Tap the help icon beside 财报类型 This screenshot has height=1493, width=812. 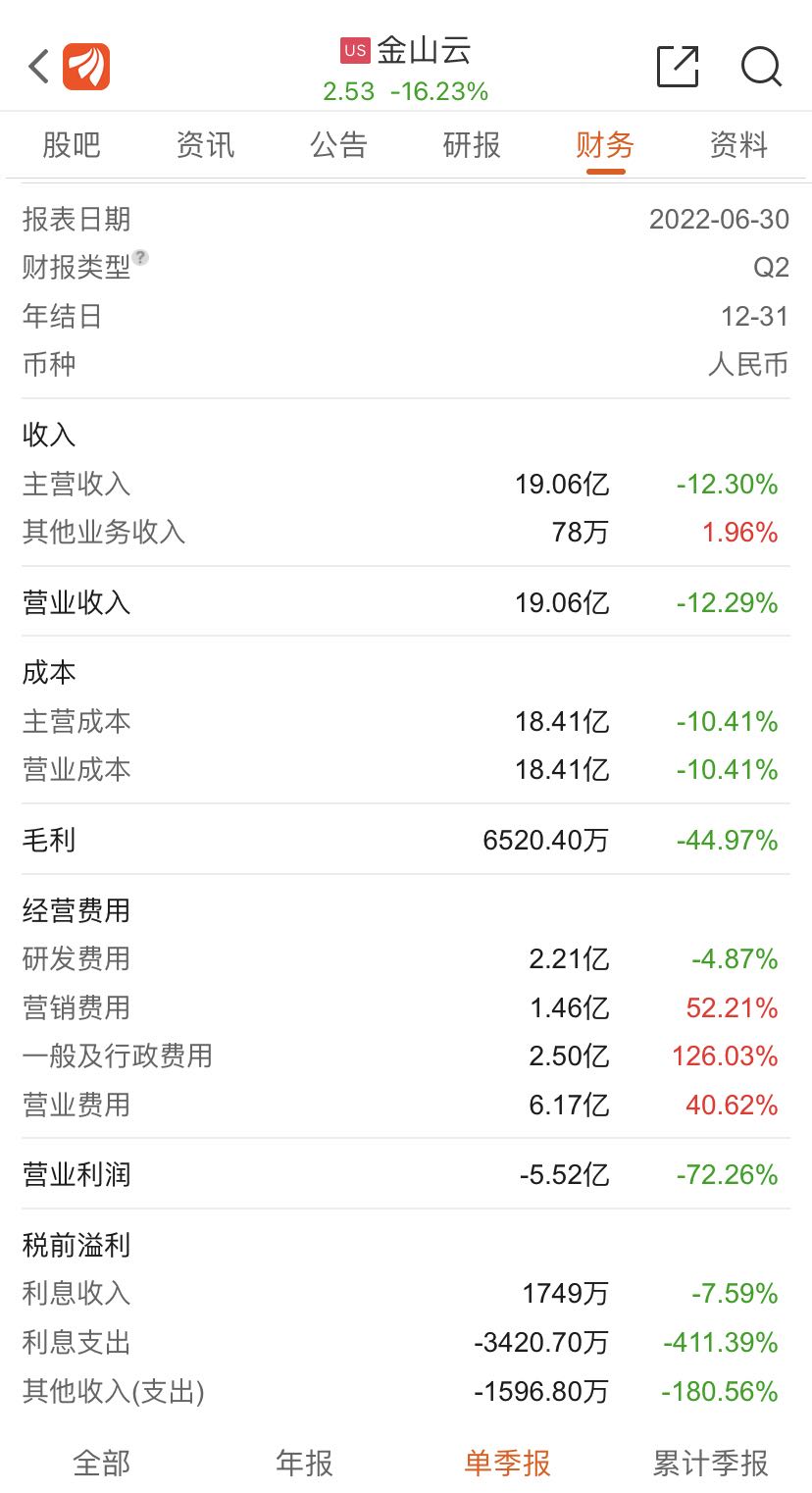click(141, 258)
